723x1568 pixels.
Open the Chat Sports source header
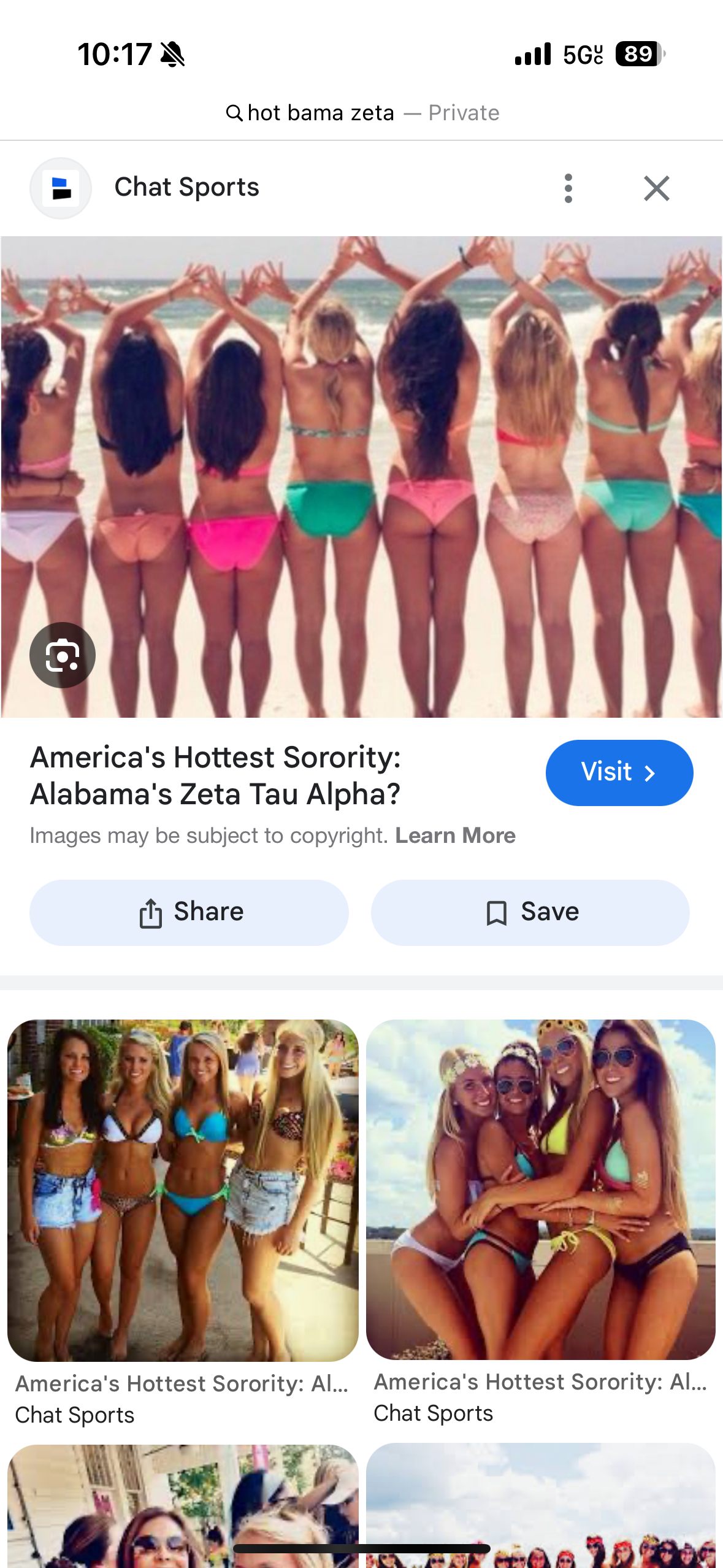point(186,187)
